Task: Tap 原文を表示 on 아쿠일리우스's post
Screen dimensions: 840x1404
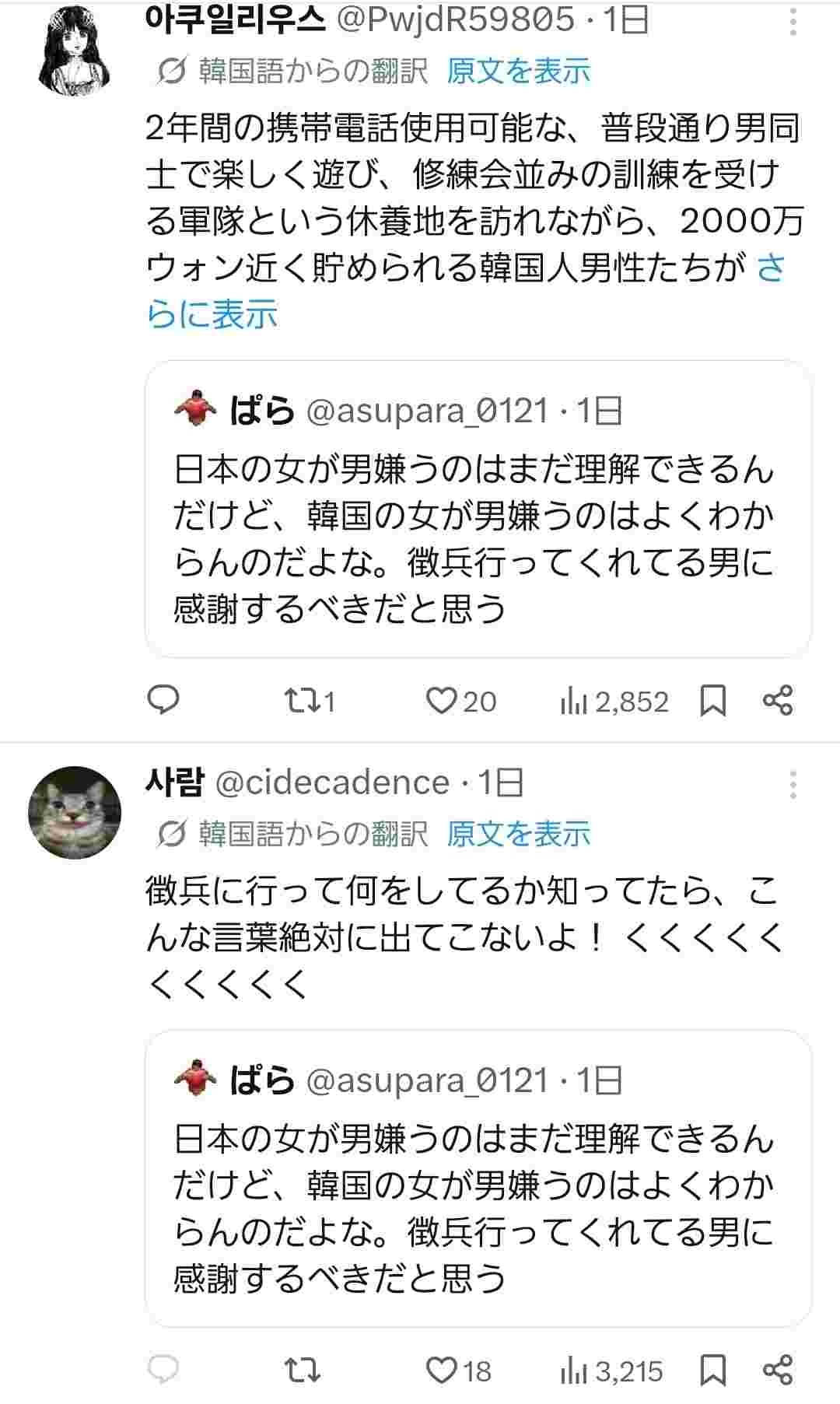Action: point(519,72)
